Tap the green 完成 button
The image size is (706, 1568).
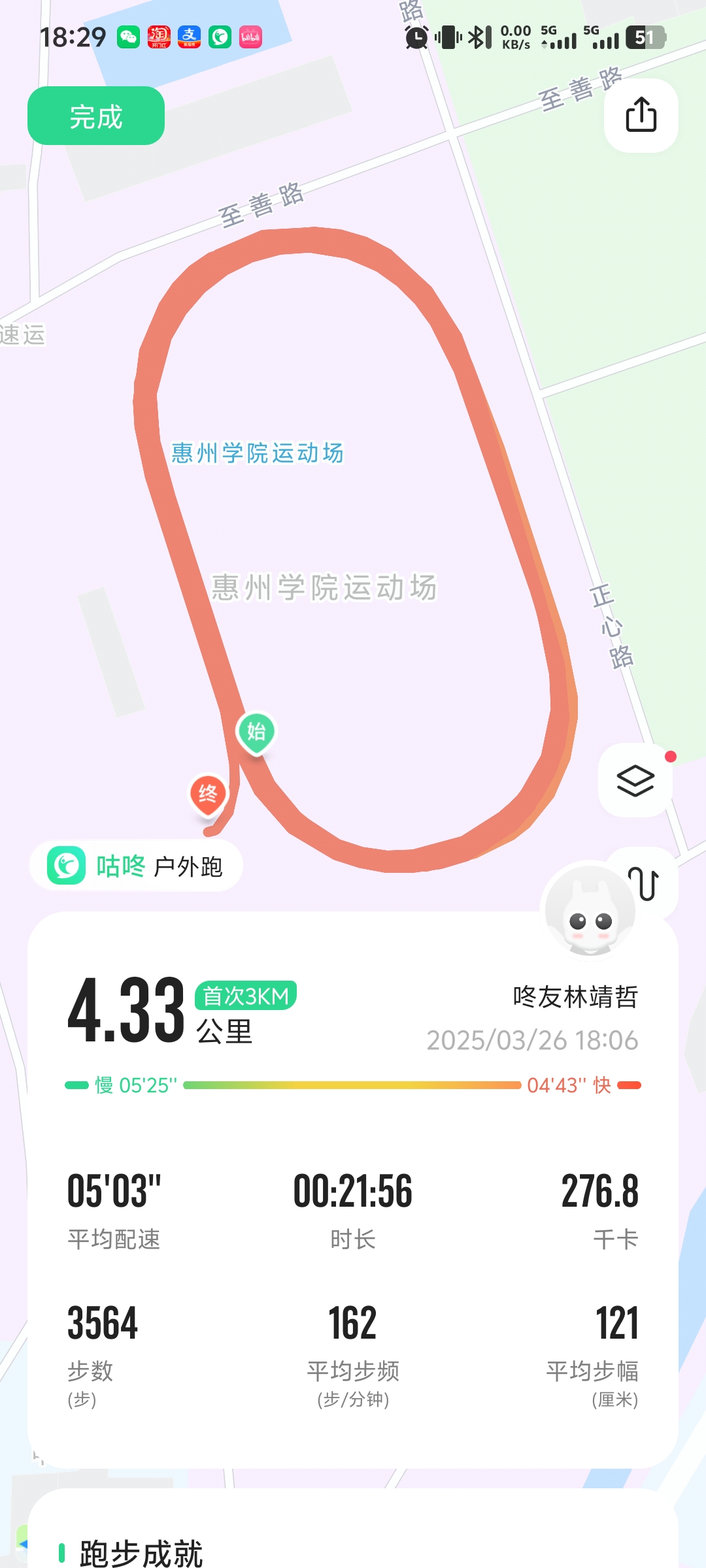click(x=96, y=116)
